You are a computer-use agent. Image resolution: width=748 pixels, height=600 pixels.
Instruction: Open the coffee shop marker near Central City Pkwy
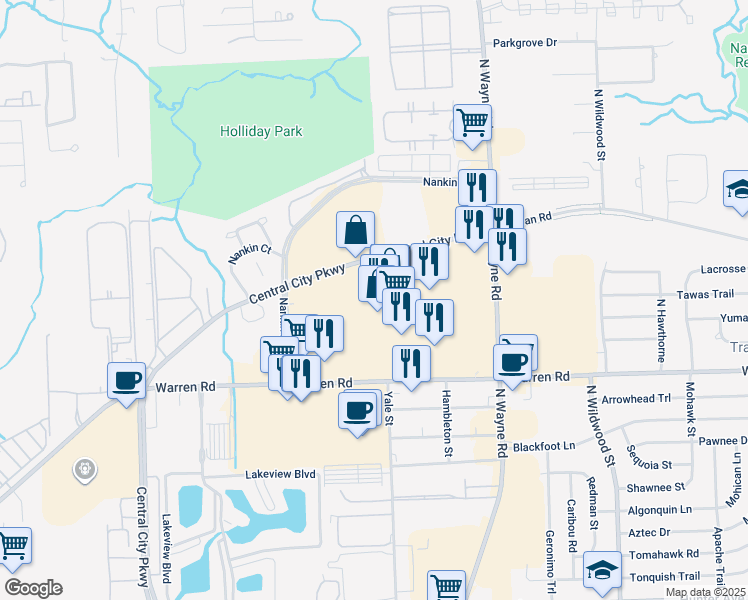tap(127, 381)
